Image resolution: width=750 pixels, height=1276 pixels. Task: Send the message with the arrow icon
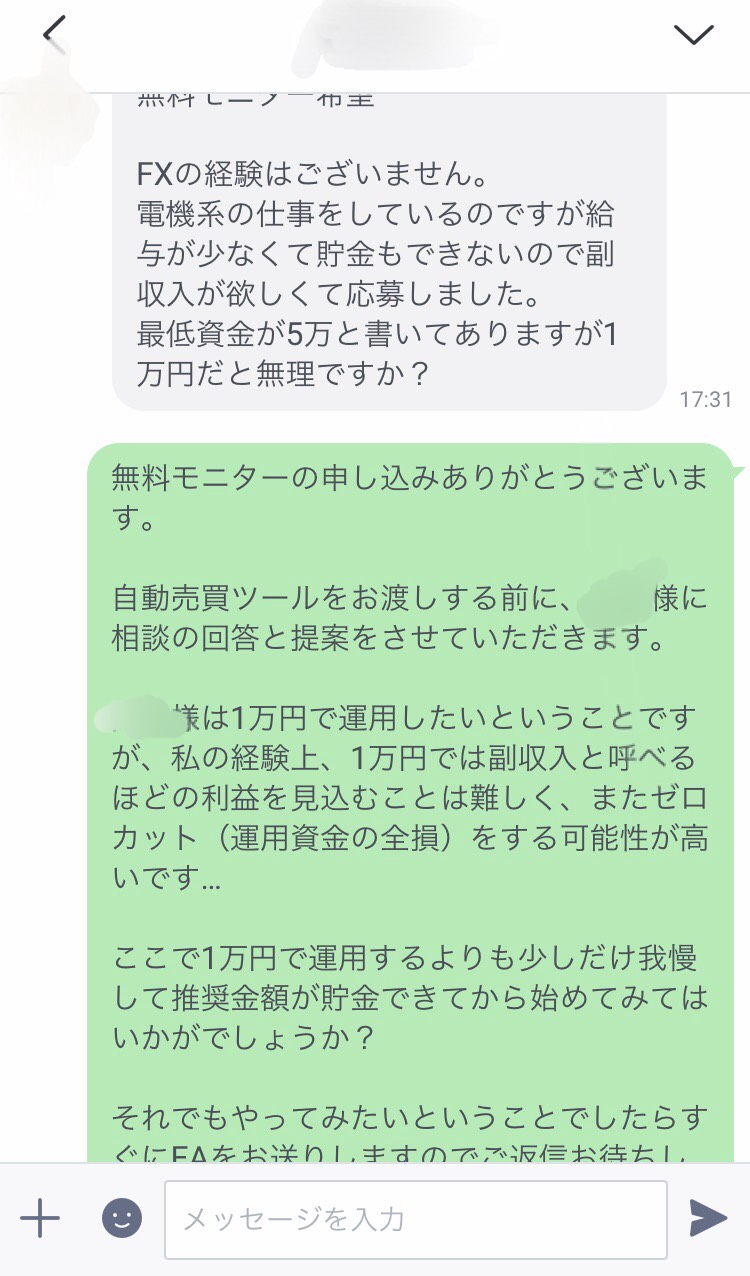tap(708, 1218)
